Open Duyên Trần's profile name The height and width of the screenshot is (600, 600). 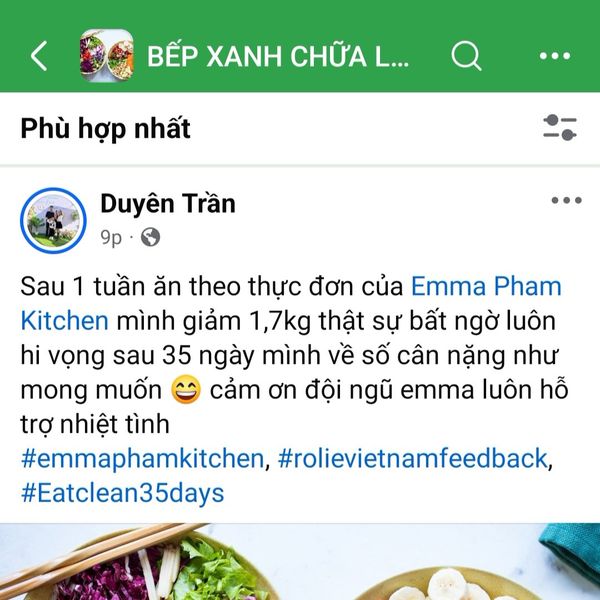point(167,204)
